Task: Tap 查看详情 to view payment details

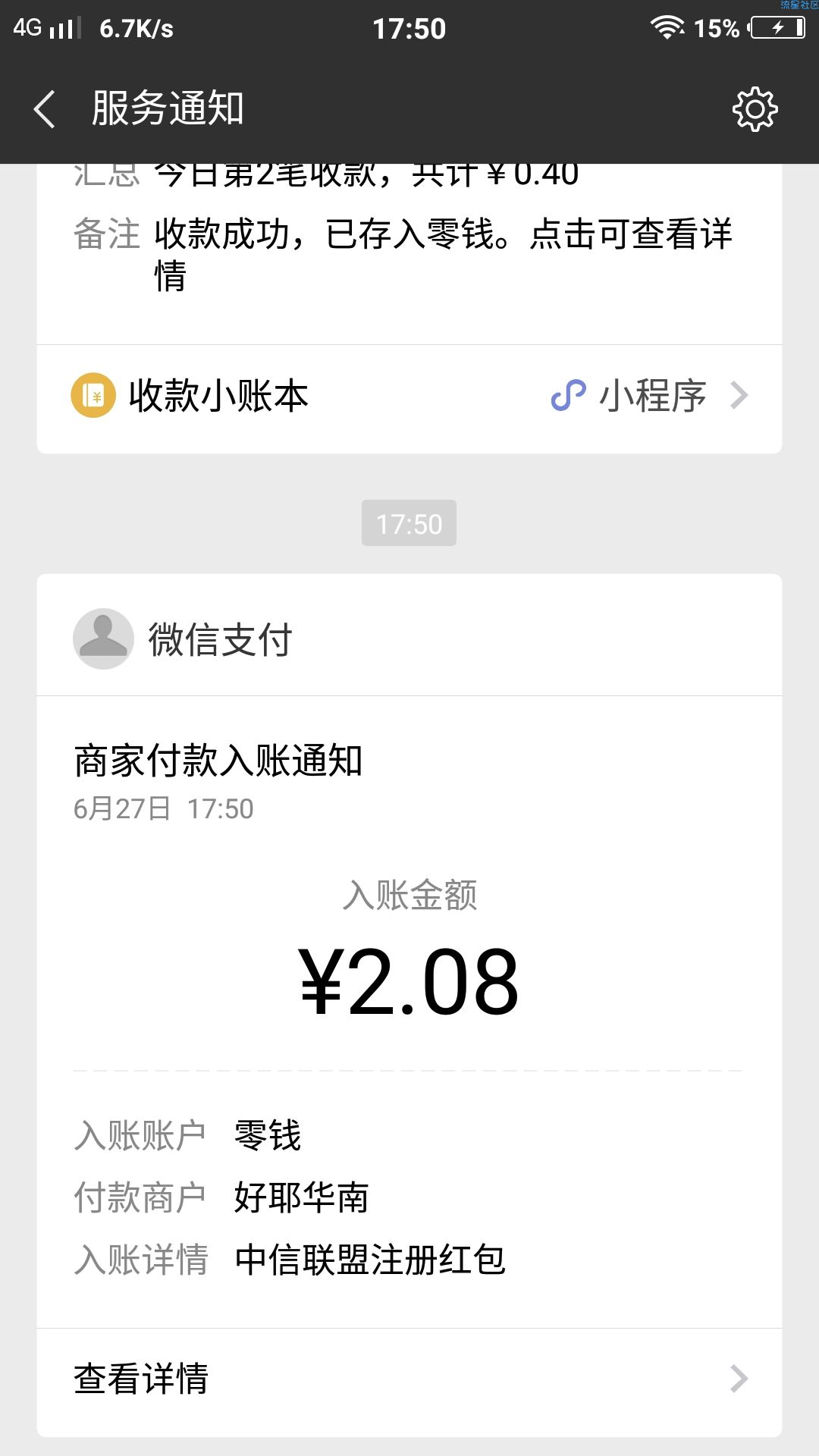Action: click(409, 1379)
